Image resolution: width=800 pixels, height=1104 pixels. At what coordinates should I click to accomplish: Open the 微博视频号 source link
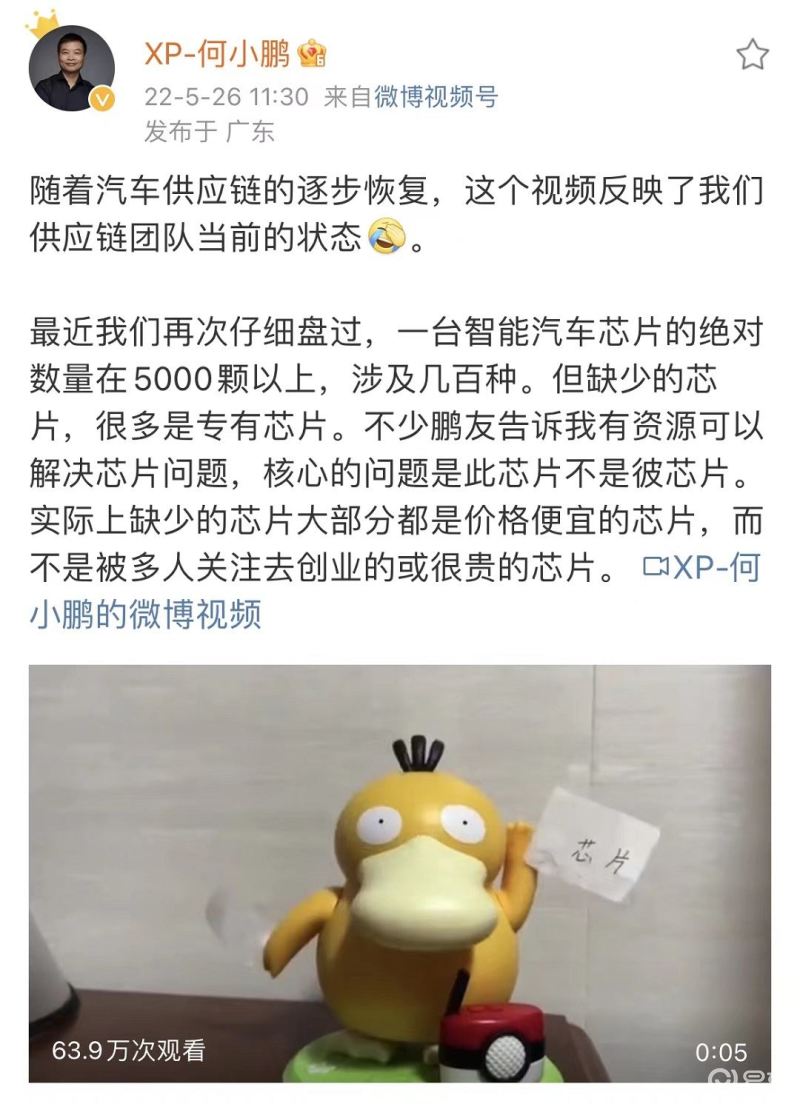(x=435, y=97)
